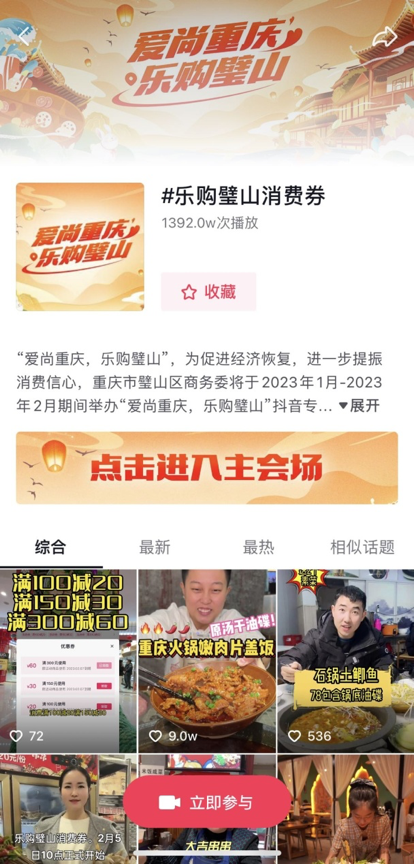Expand the topic description with 展开

pos(359,406)
